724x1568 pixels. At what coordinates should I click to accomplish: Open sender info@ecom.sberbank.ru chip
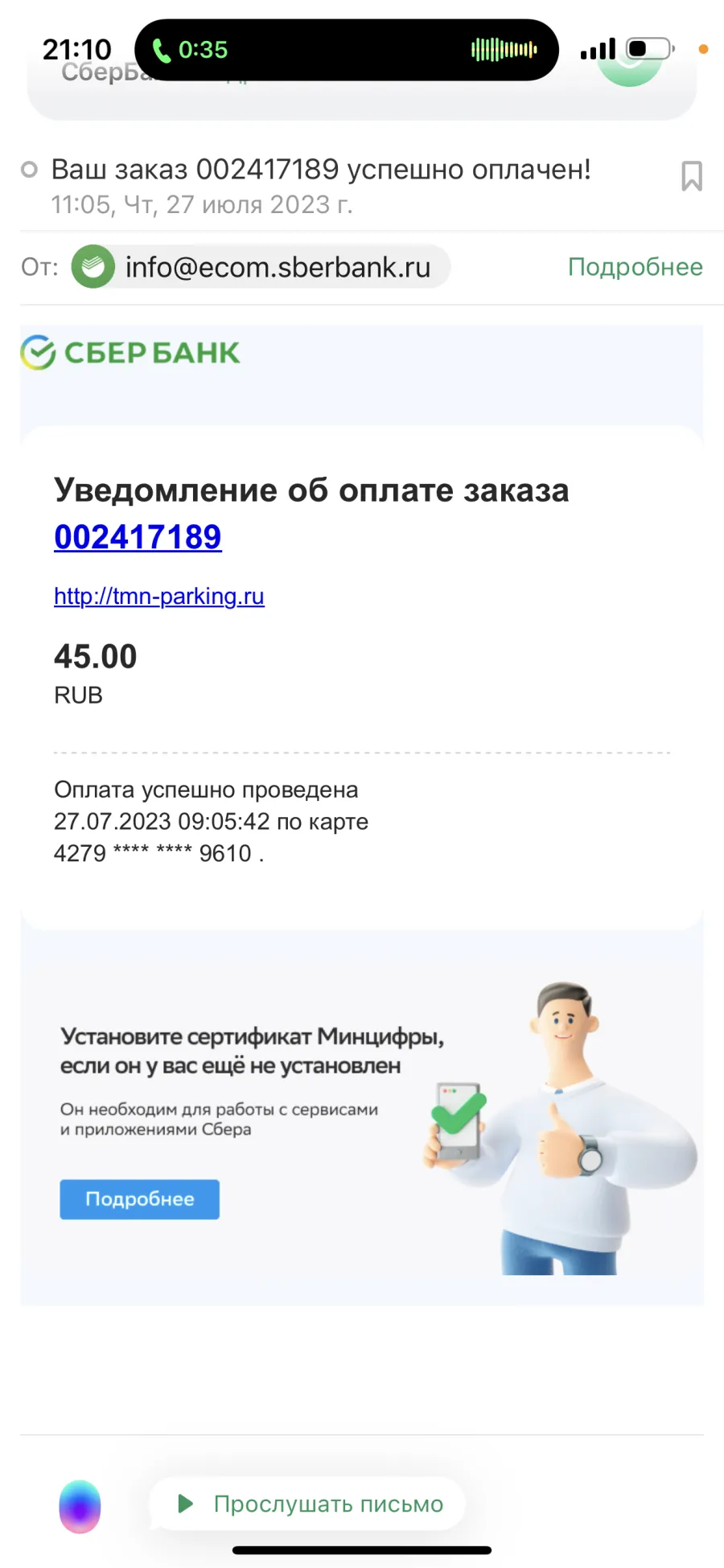click(261, 267)
